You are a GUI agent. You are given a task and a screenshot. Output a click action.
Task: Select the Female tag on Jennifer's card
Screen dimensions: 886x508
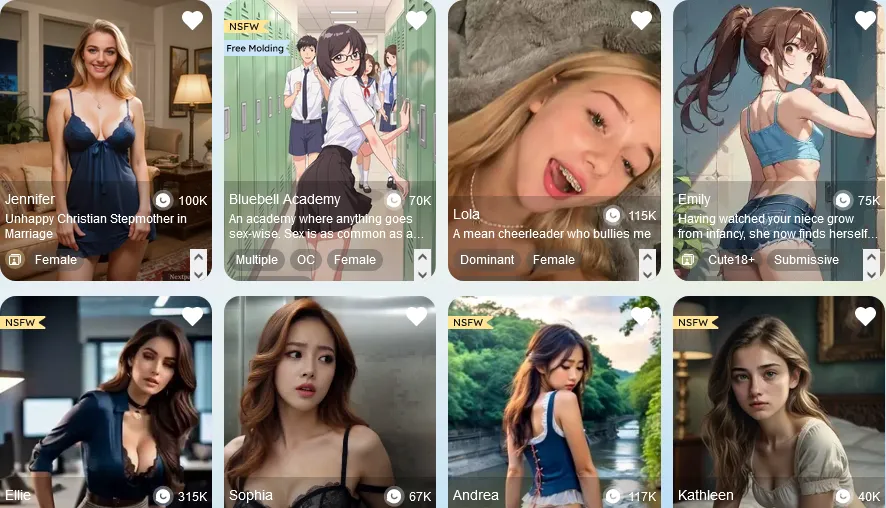pyautogui.click(x=56, y=260)
